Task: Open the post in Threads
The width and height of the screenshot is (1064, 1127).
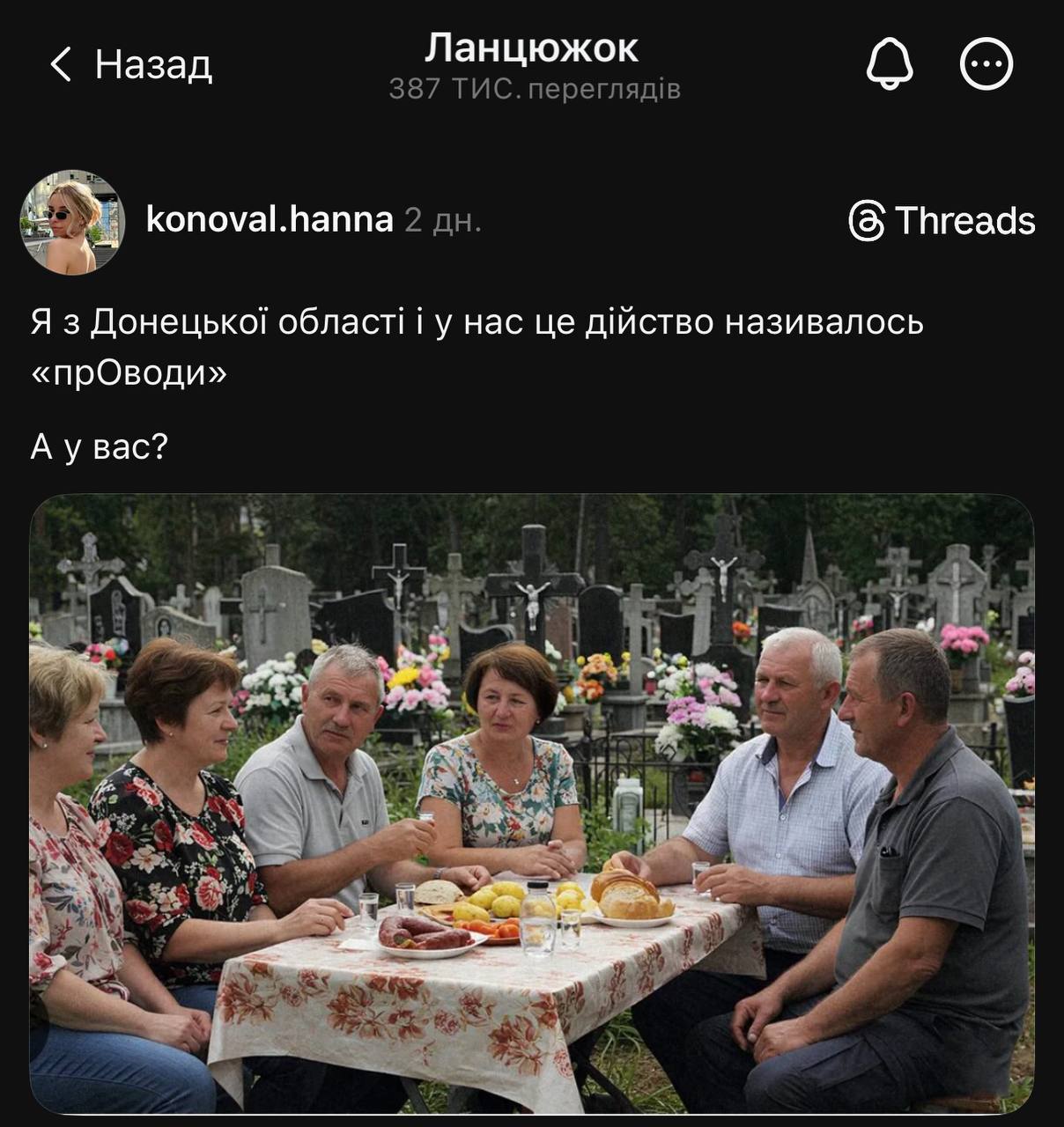Action: tap(942, 220)
